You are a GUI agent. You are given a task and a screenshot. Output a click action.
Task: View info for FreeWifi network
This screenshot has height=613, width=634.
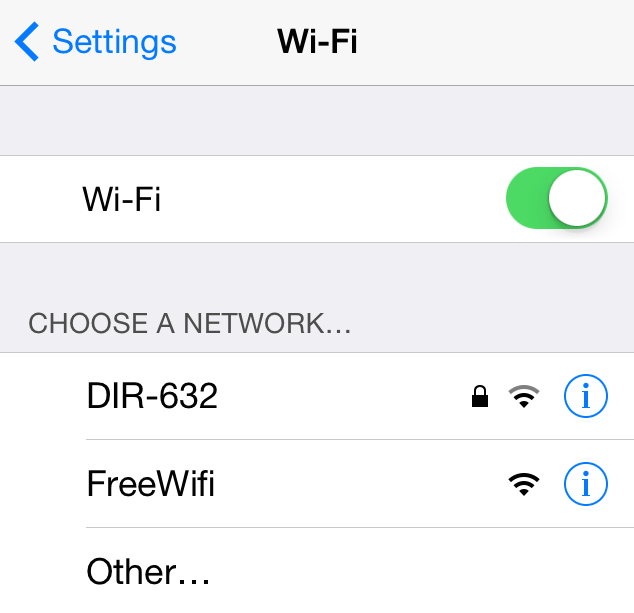pos(586,485)
